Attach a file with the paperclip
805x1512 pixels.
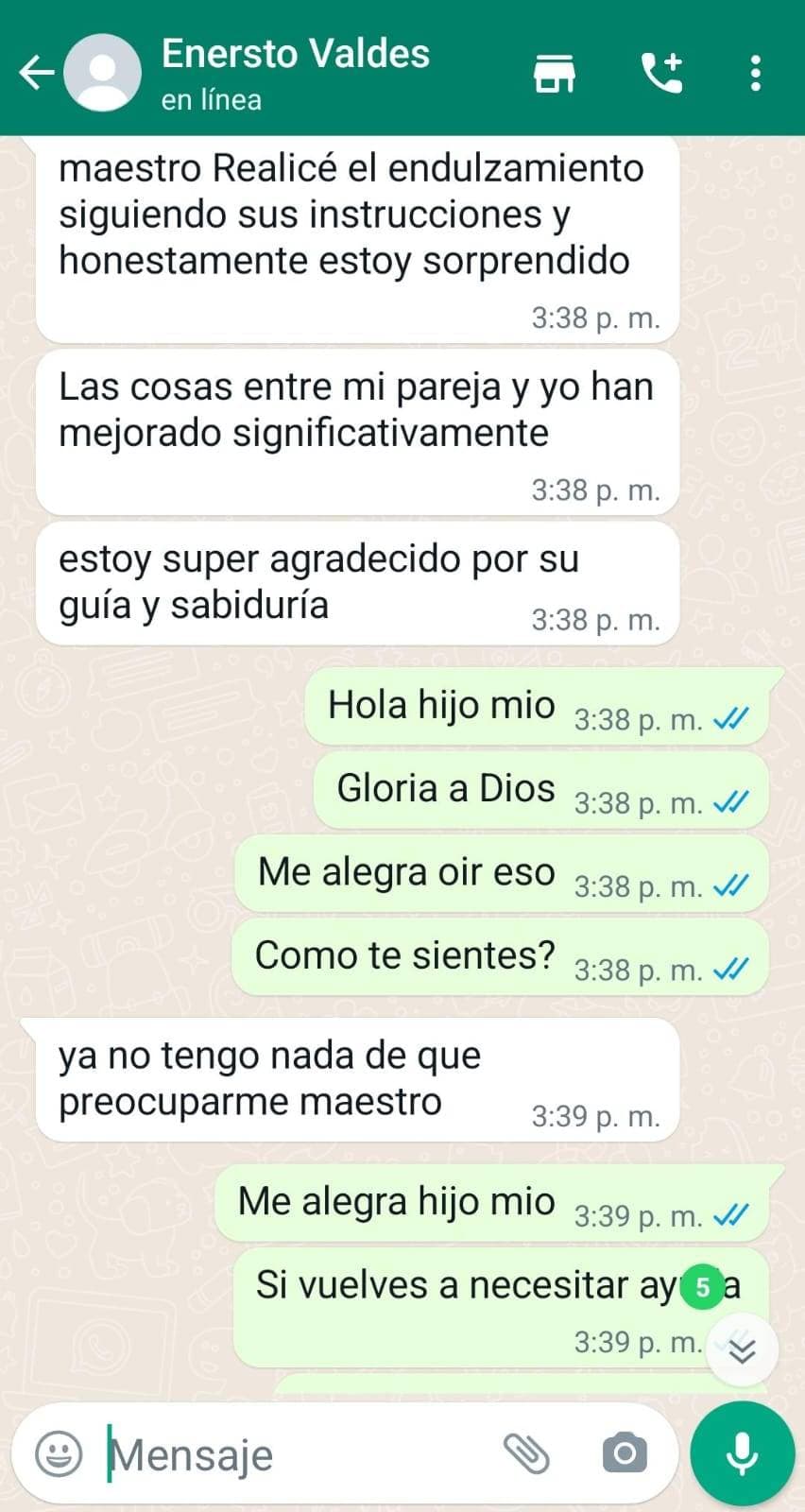[x=526, y=1453]
